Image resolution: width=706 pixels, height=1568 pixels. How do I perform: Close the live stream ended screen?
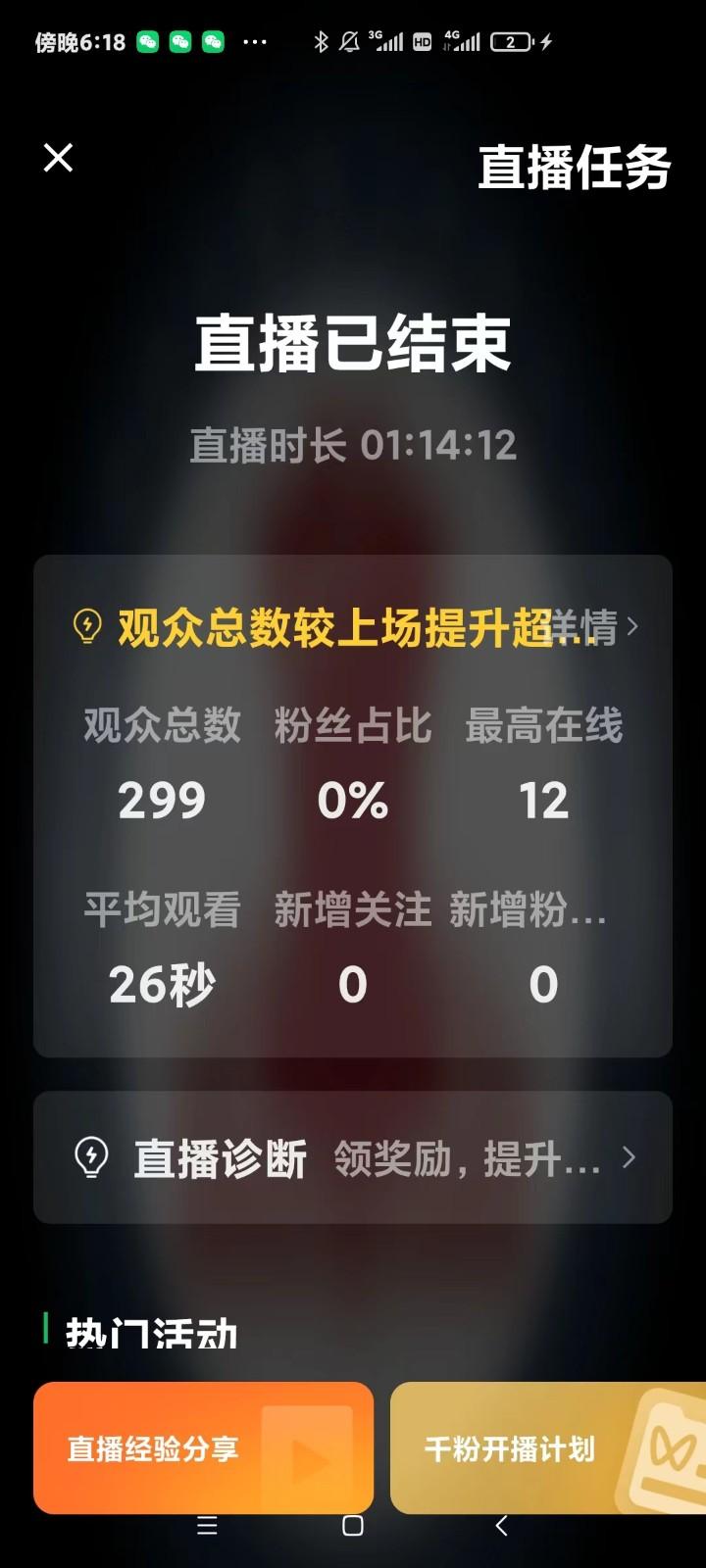tap(59, 158)
